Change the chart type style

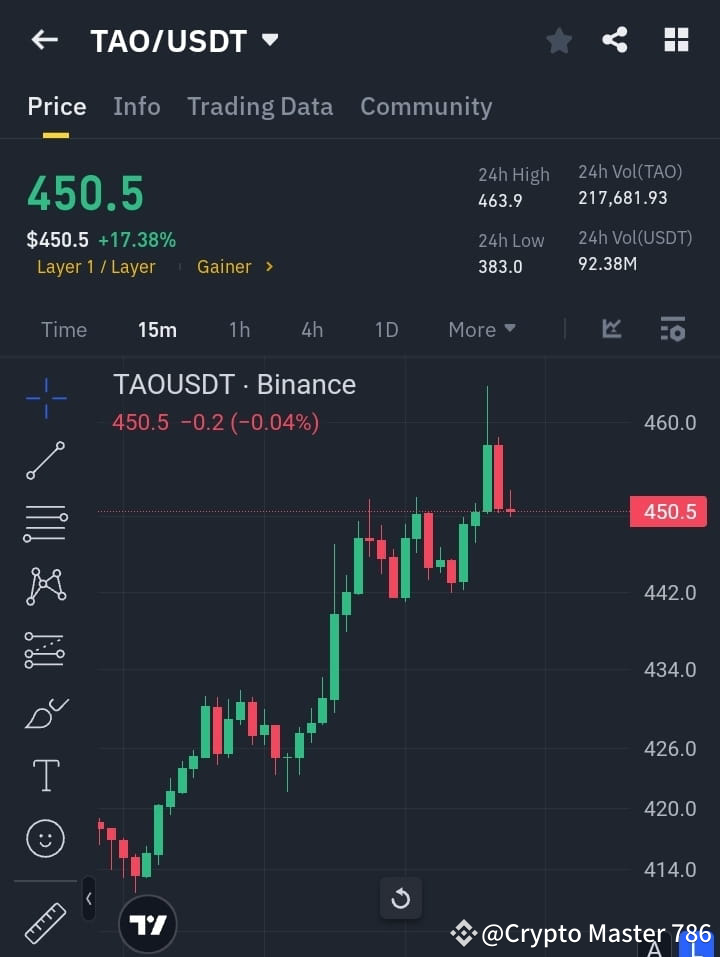(x=610, y=329)
